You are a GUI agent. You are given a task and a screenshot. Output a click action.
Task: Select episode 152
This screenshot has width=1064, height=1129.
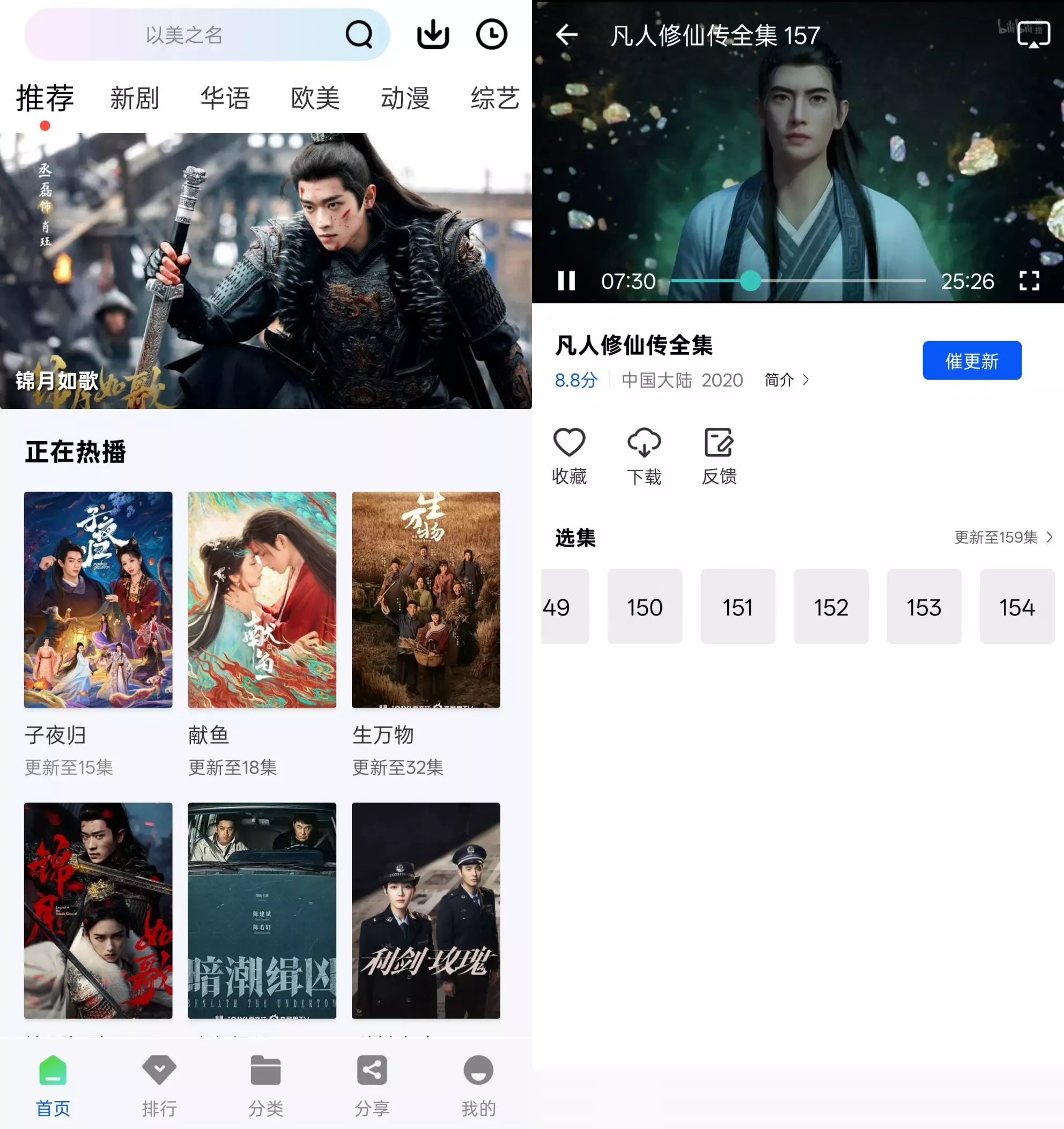pyautogui.click(x=831, y=606)
